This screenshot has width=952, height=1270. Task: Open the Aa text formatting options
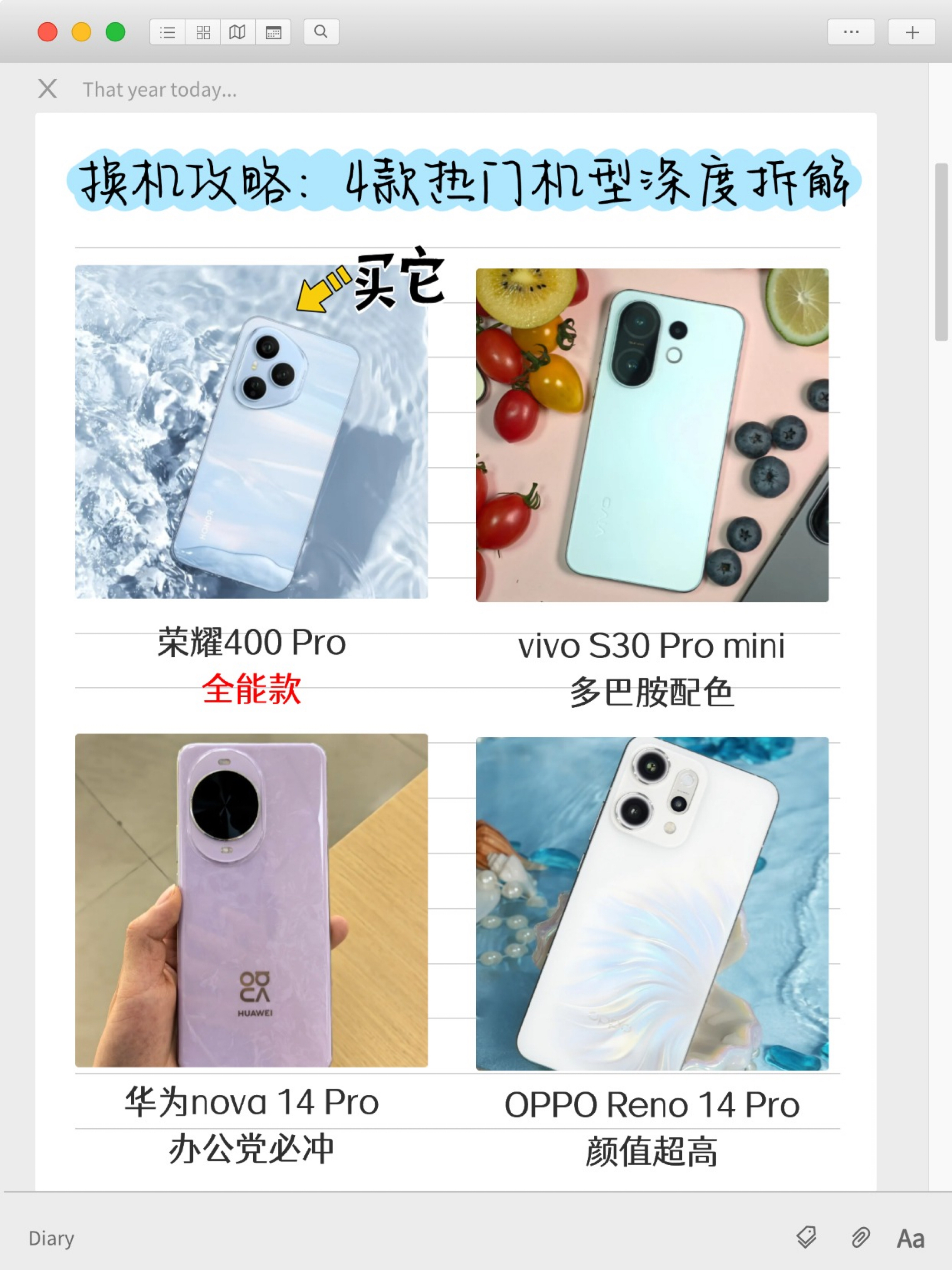[911, 1238]
